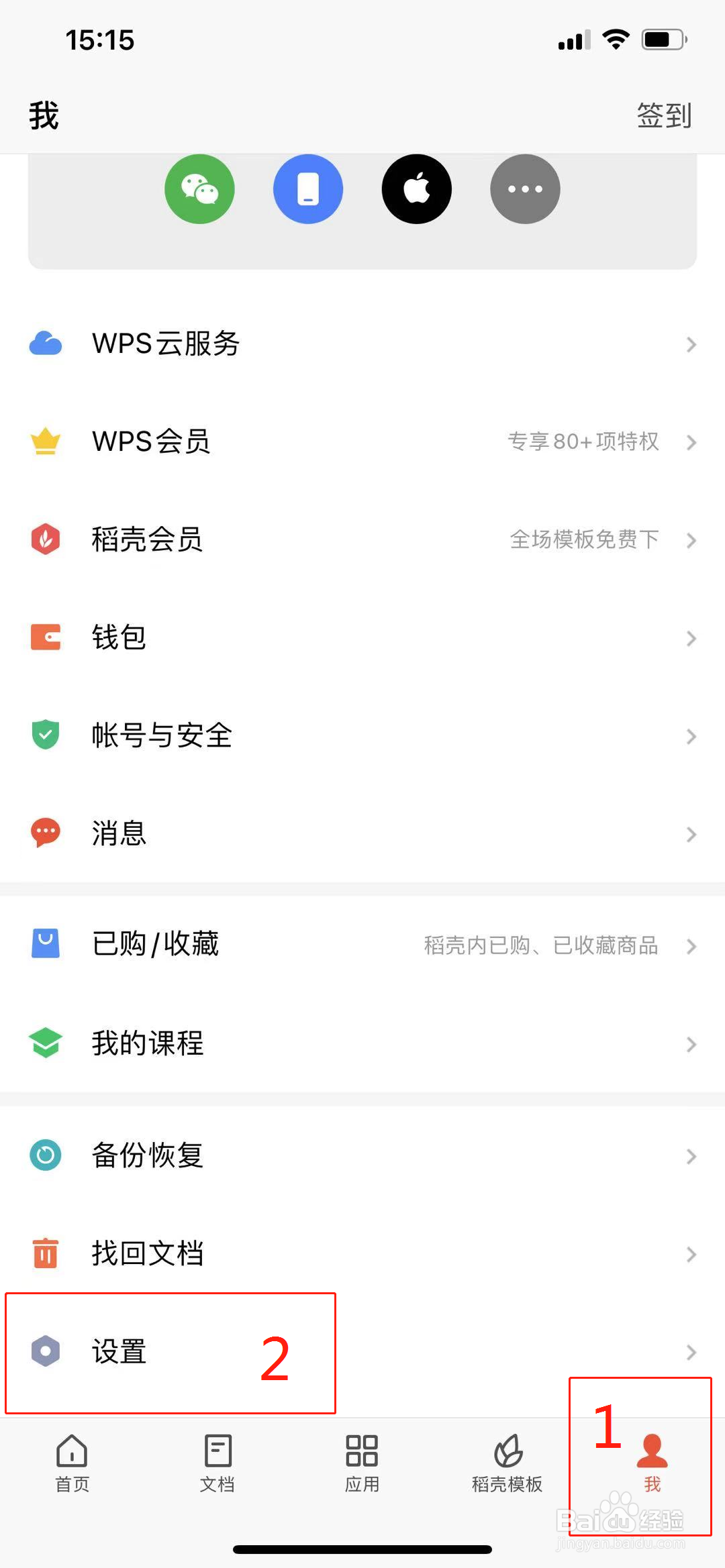
Task: Open 稻壳会员 membership
Action: 362,539
